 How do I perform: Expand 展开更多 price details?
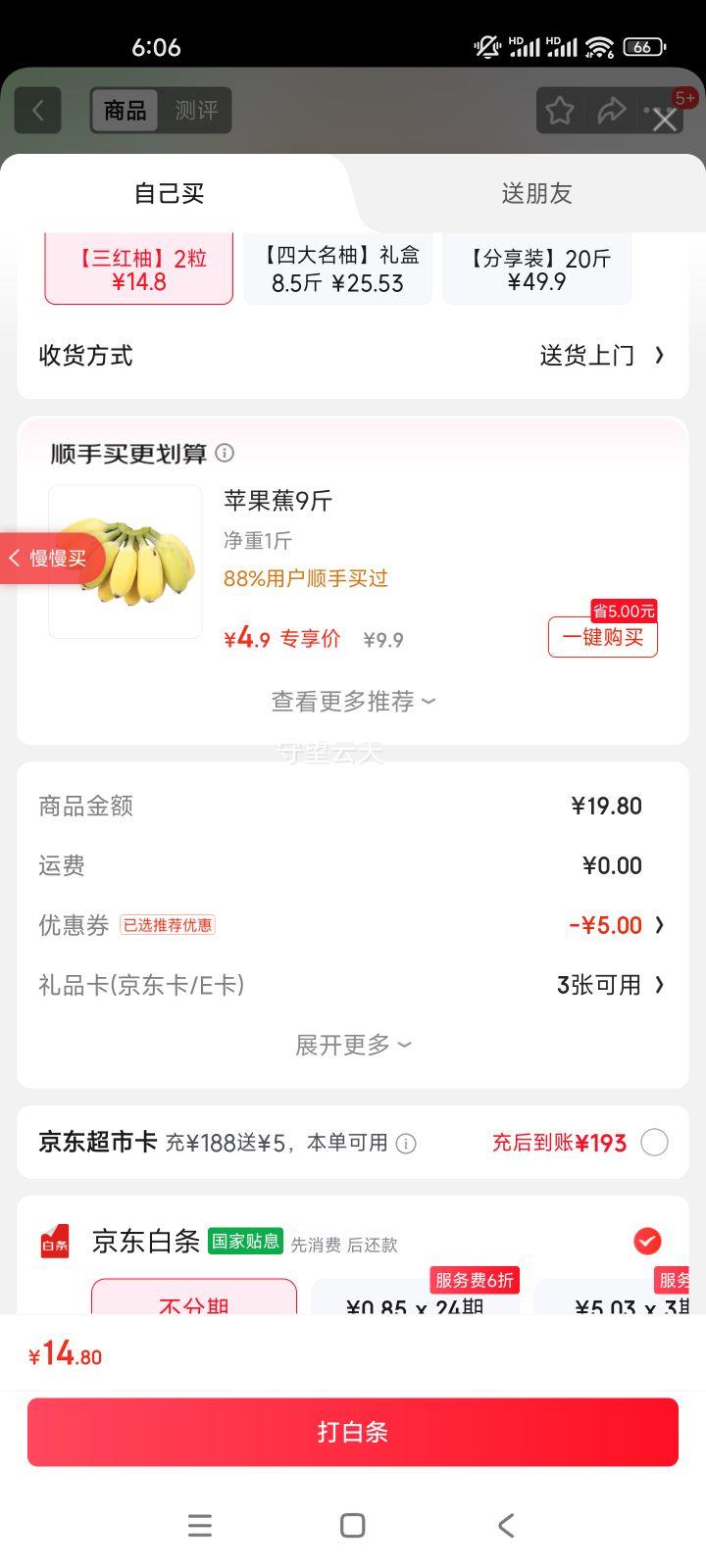pyautogui.click(x=353, y=1045)
